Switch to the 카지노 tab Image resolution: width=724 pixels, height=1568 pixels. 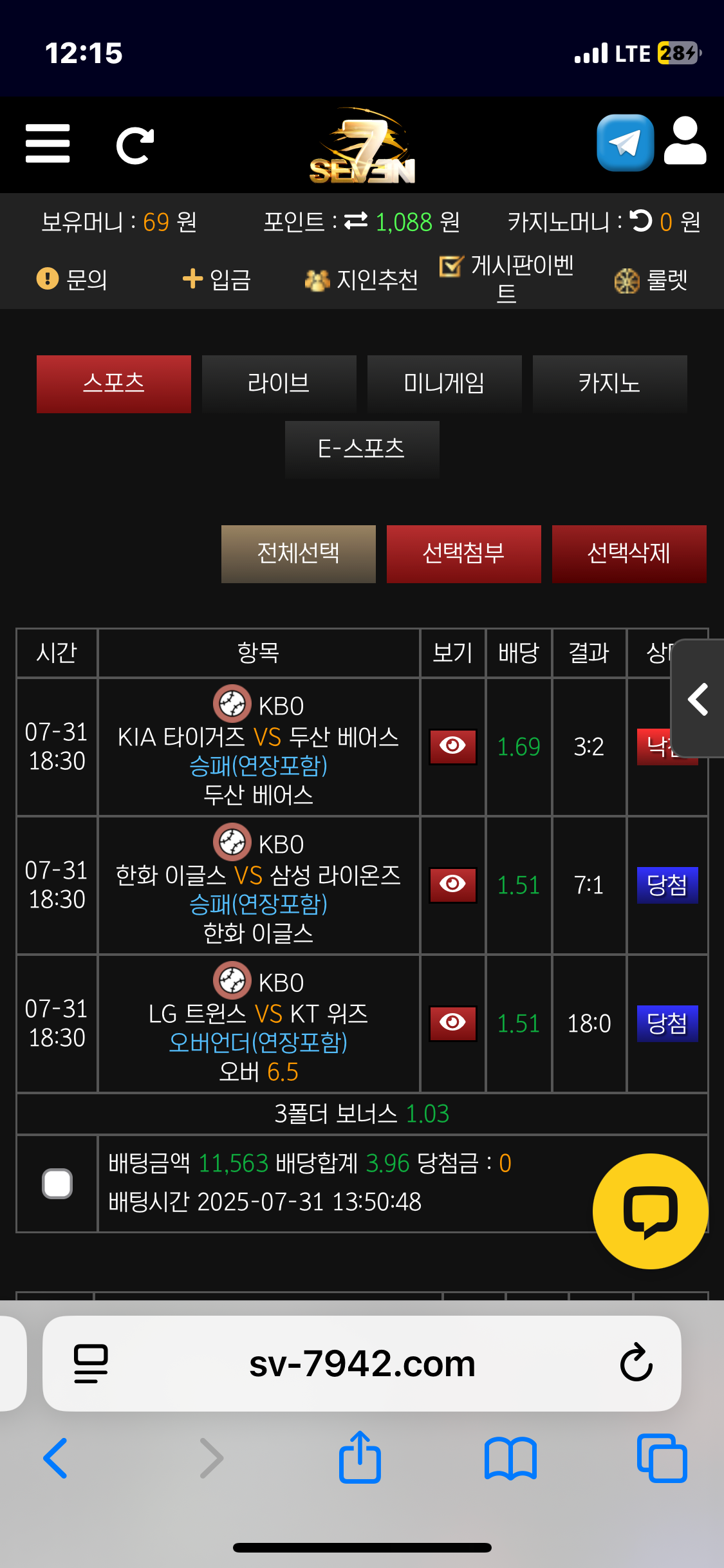click(x=609, y=384)
